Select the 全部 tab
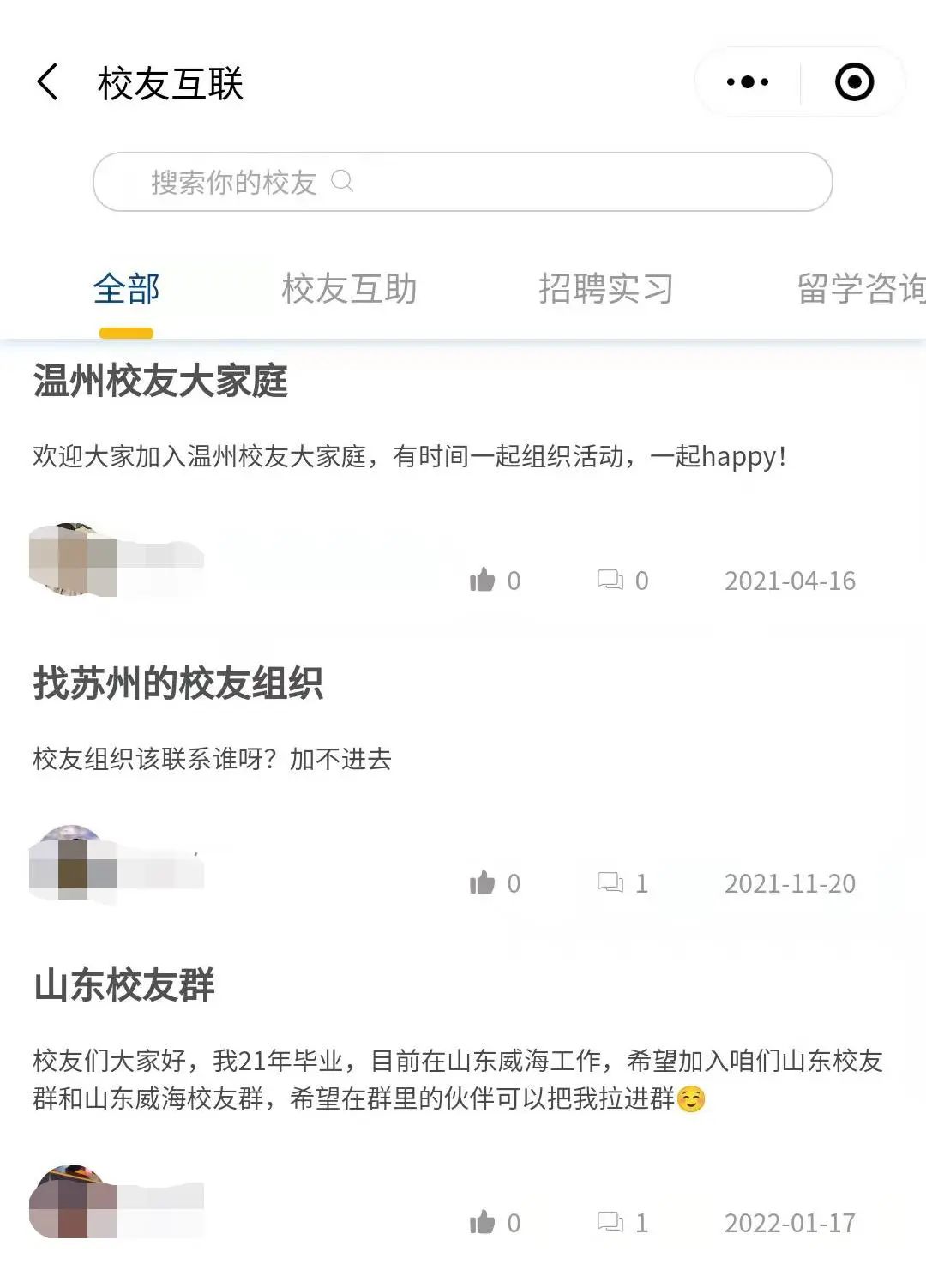Viewport: 926px width, 1288px height. click(x=127, y=289)
